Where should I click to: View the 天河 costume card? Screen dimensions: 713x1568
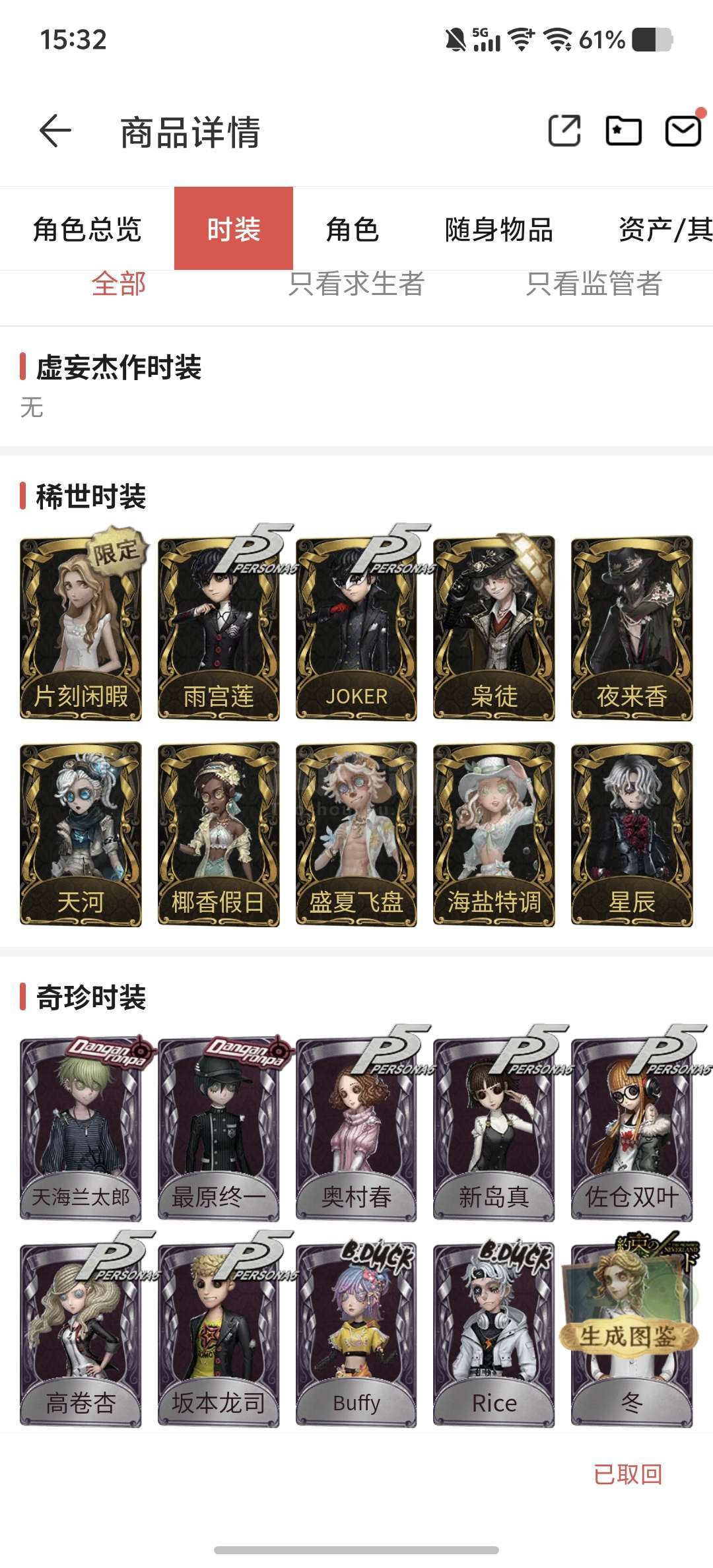coord(81,834)
